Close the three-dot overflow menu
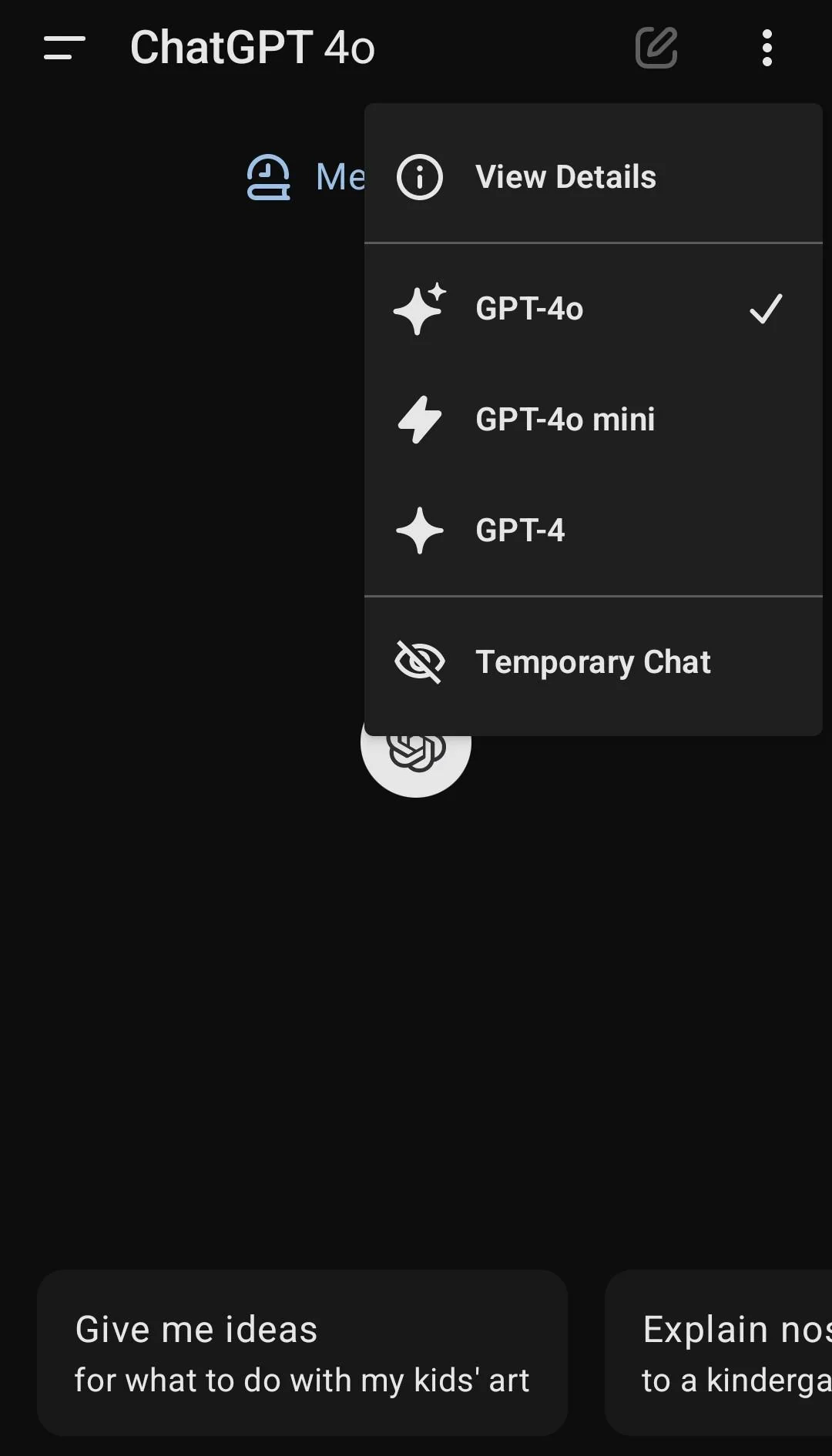Image resolution: width=832 pixels, height=1456 pixels. click(767, 48)
